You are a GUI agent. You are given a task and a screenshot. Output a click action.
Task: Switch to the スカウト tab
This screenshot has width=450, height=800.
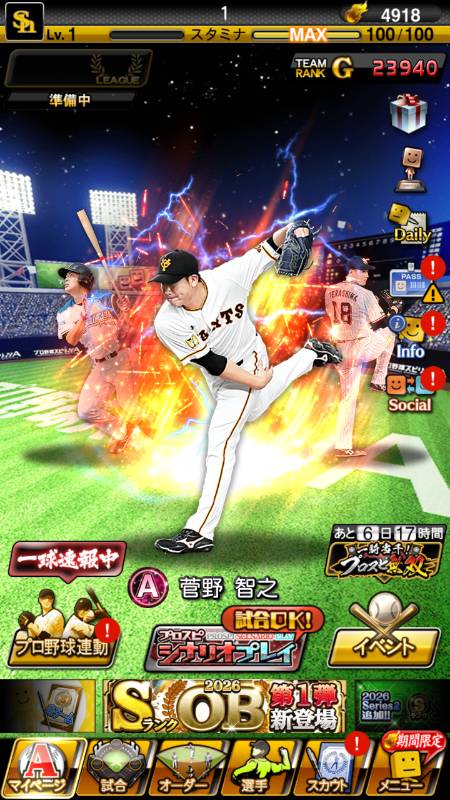(333, 767)
